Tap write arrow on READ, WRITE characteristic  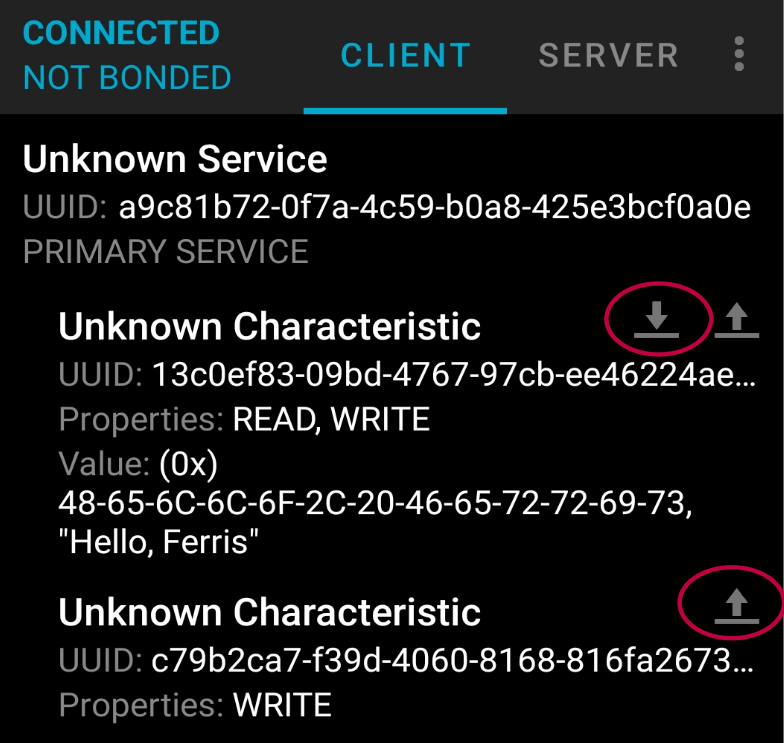737,320
